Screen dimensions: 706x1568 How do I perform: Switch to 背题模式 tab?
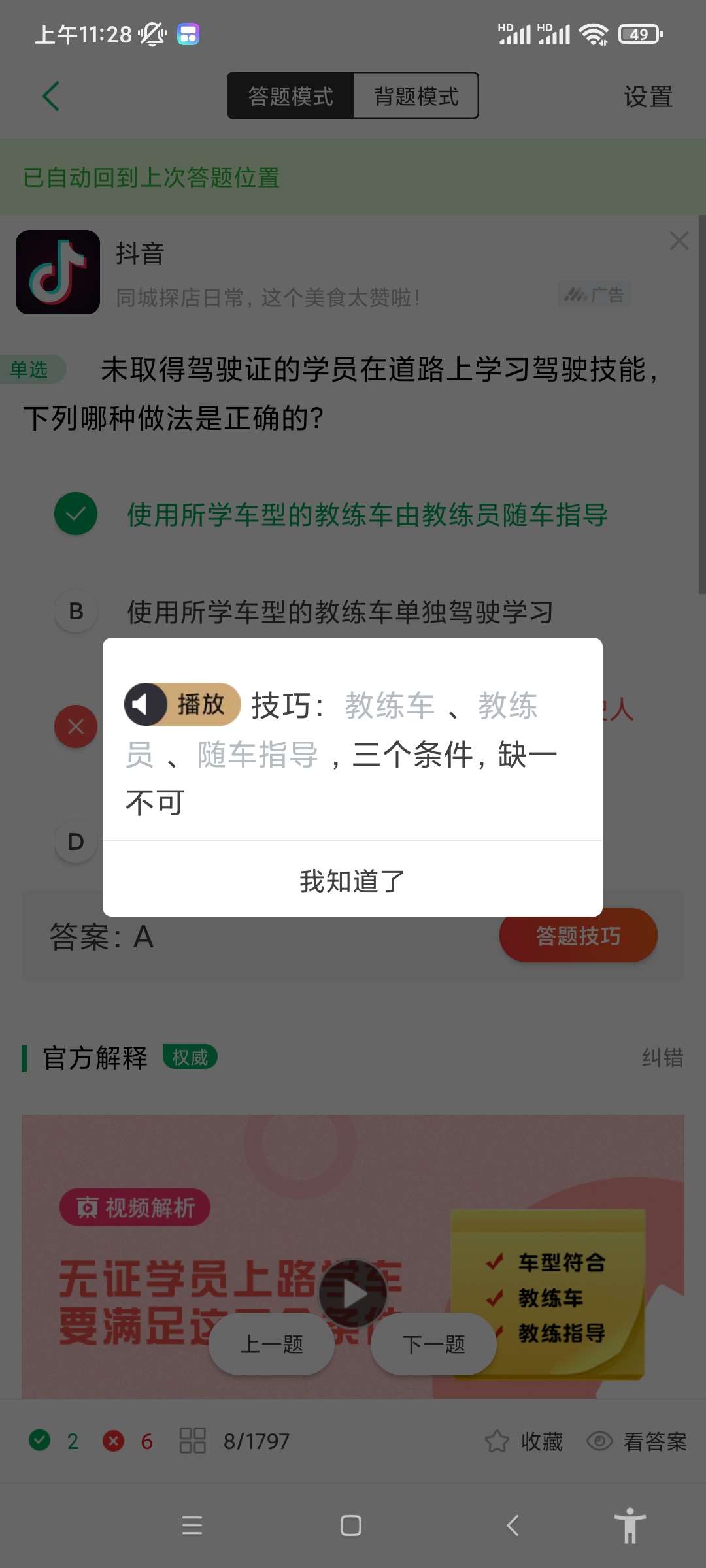[416, 97]
